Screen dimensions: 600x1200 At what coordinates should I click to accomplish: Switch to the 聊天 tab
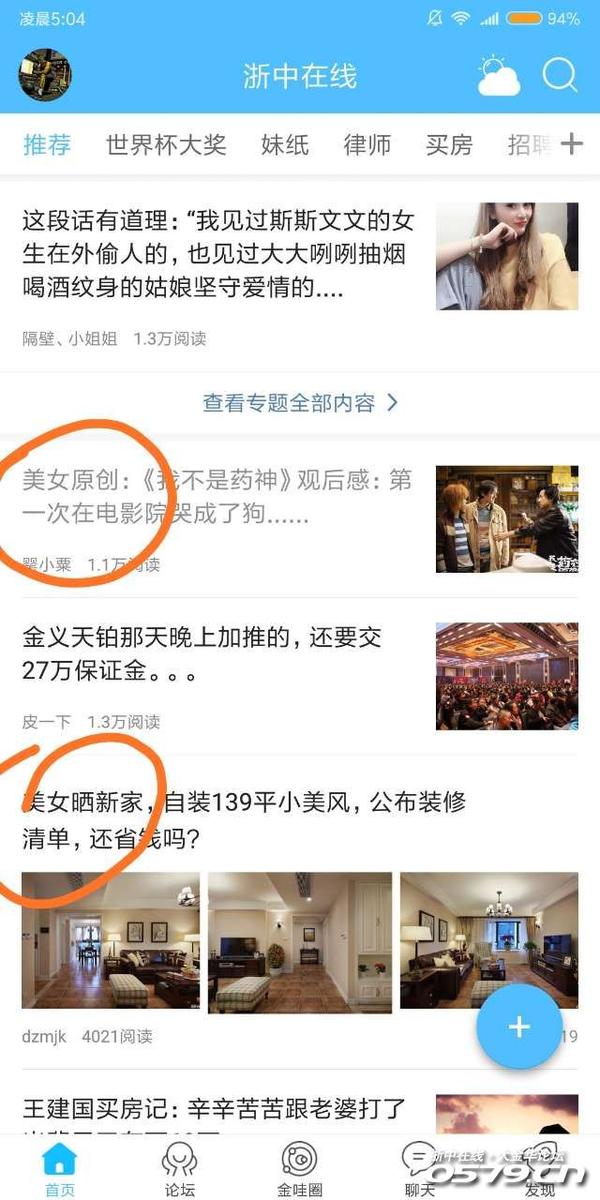(x=420, y=1168)
